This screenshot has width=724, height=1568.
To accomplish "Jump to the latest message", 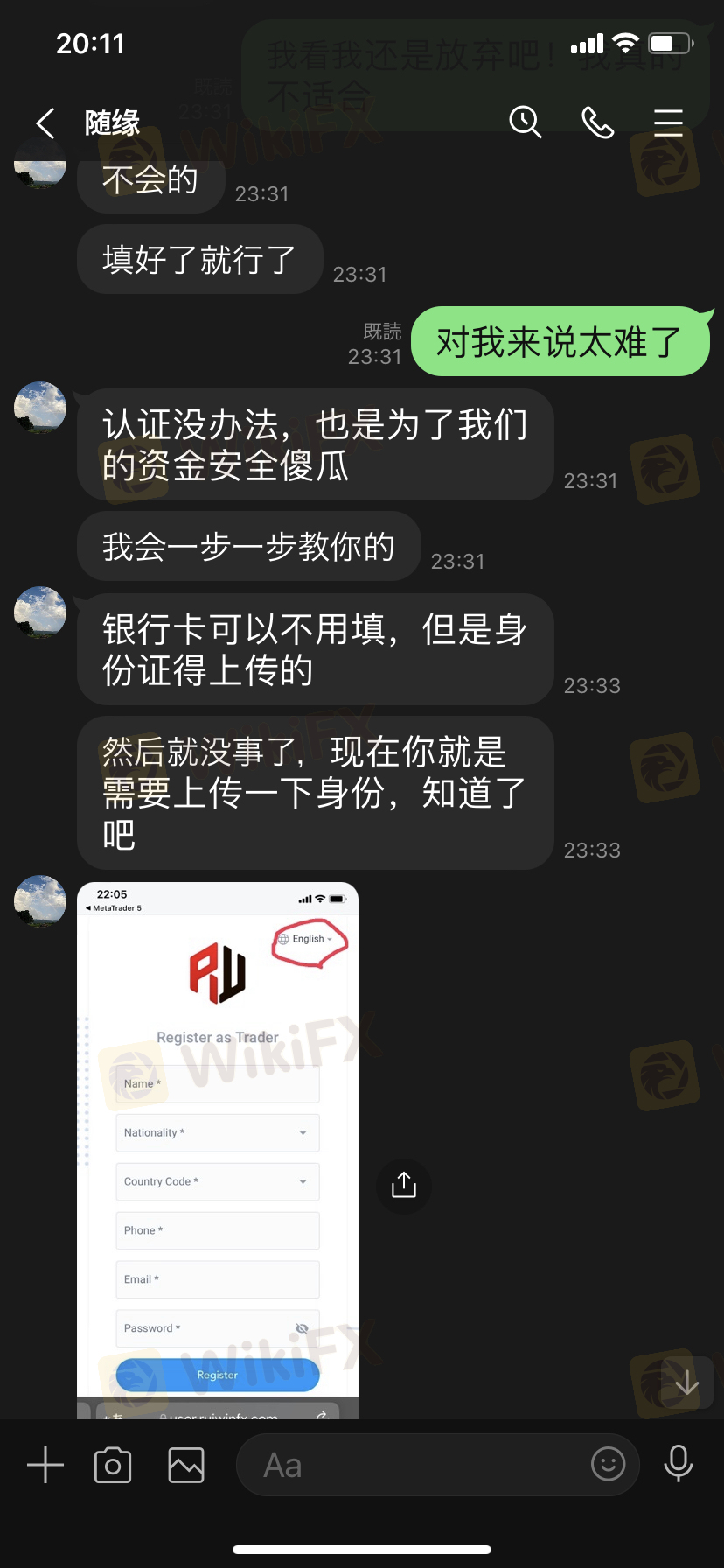I will (x=687, y=1382).
